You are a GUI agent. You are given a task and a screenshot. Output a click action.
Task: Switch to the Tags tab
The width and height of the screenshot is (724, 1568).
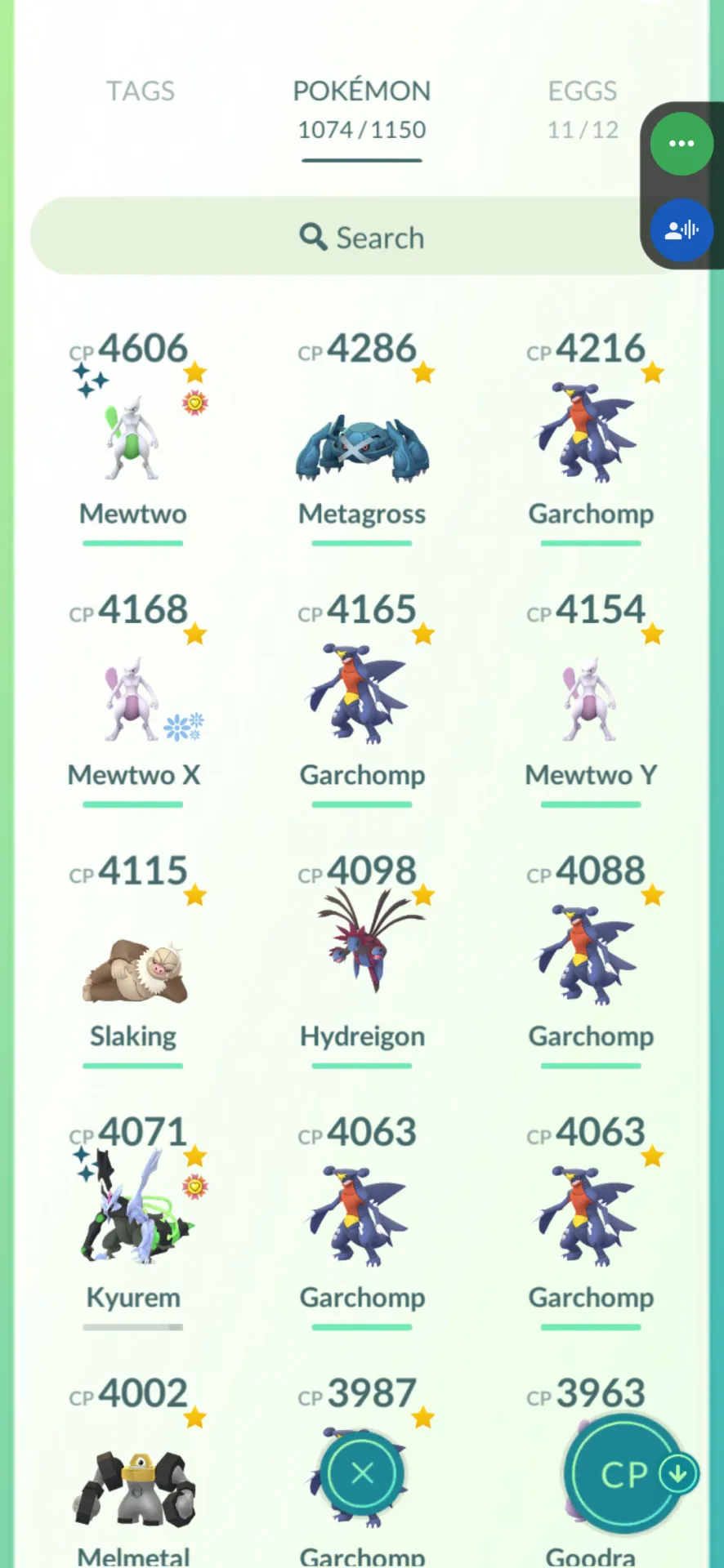tap(141, 91)
